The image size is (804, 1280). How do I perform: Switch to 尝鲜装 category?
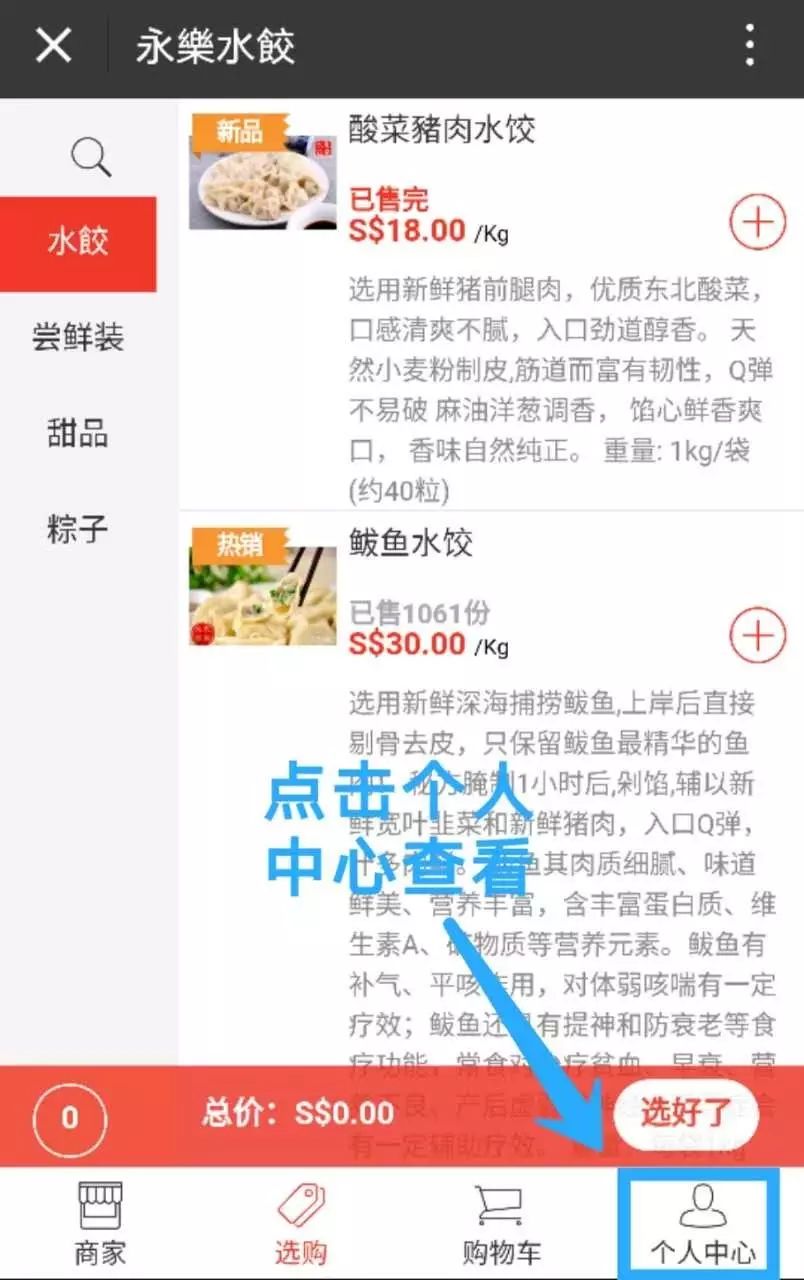[x=78, y=338]
